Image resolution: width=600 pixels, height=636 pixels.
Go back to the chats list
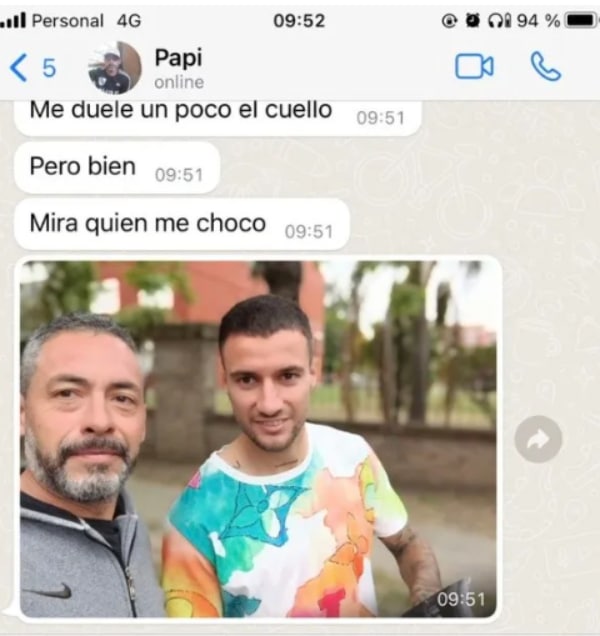(30, 68)
